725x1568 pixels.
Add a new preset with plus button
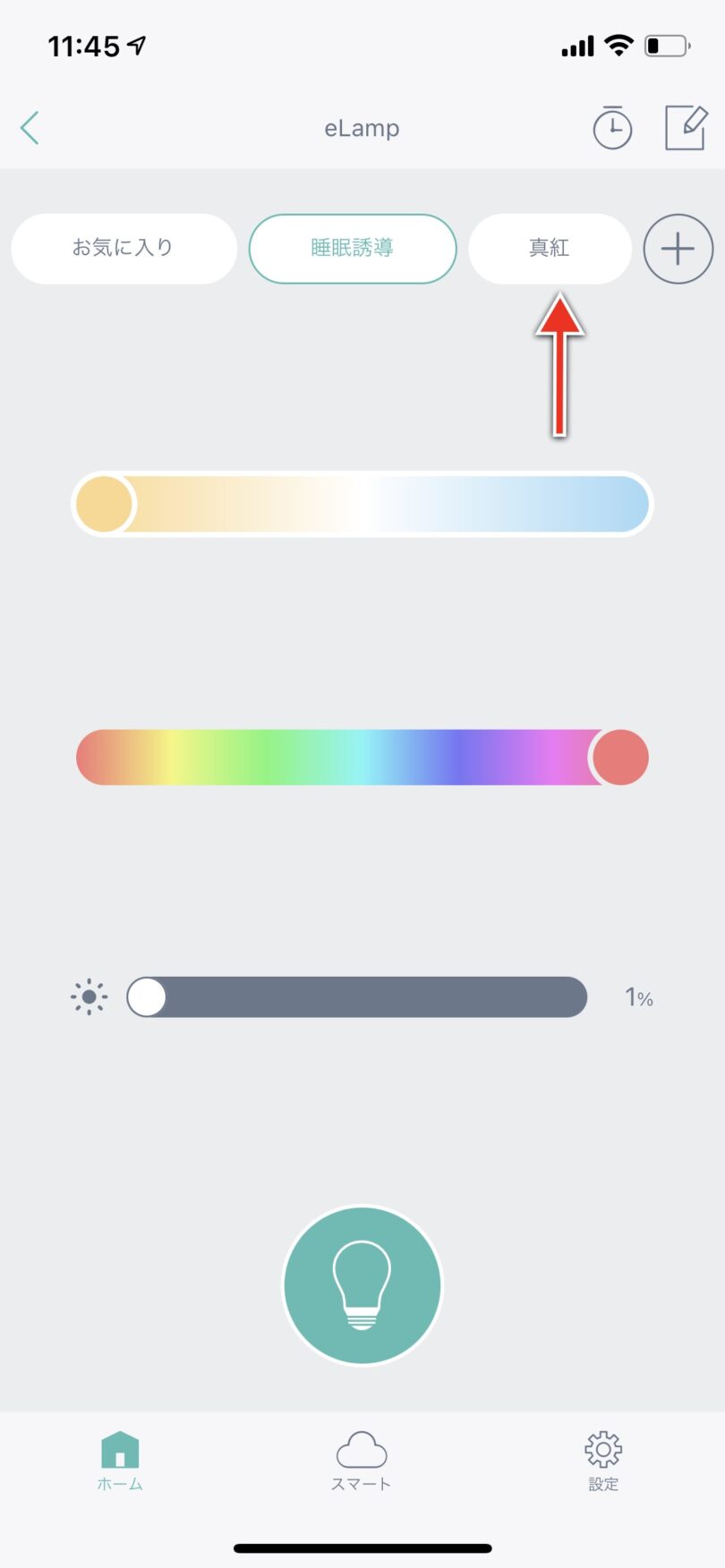(678, 249)
